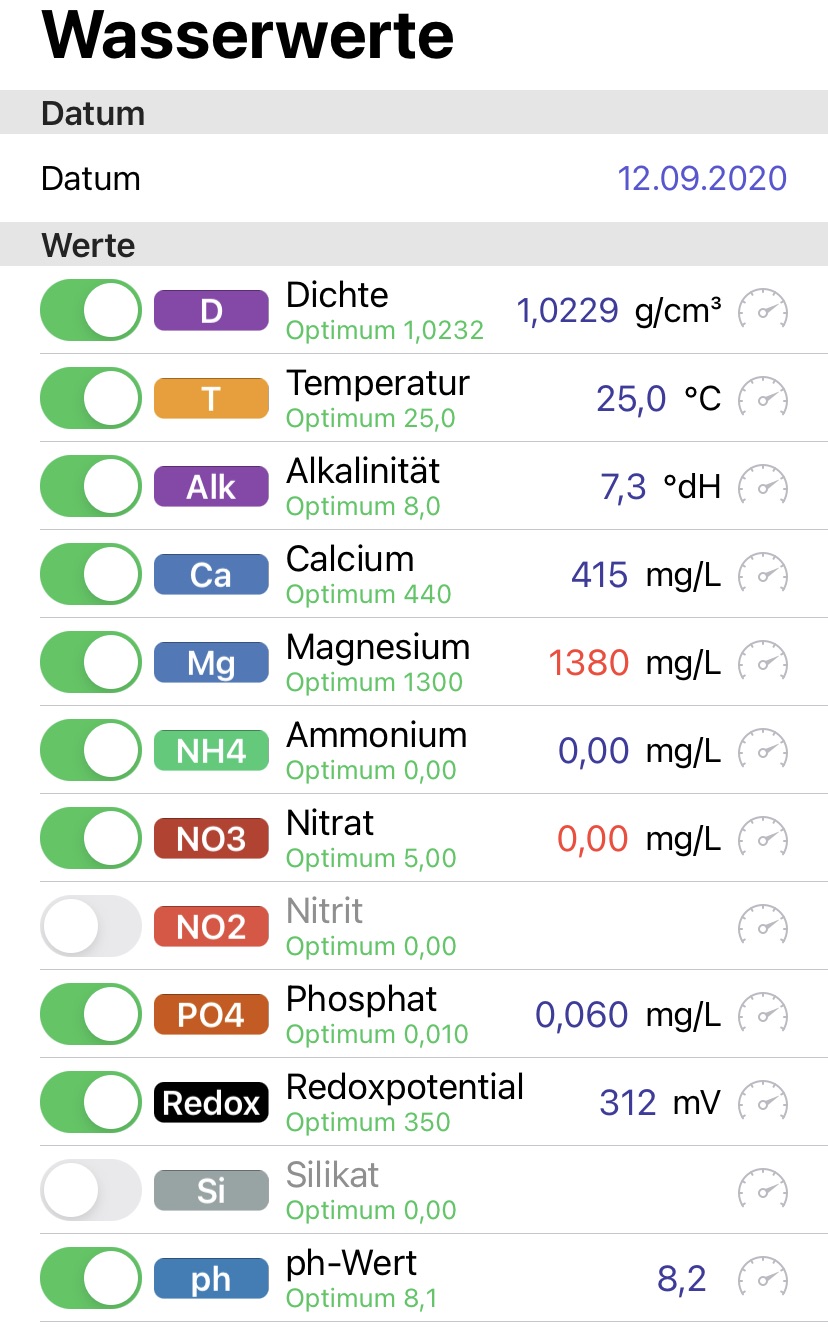Open the gauge icon for Silikat

[763, 1191]
